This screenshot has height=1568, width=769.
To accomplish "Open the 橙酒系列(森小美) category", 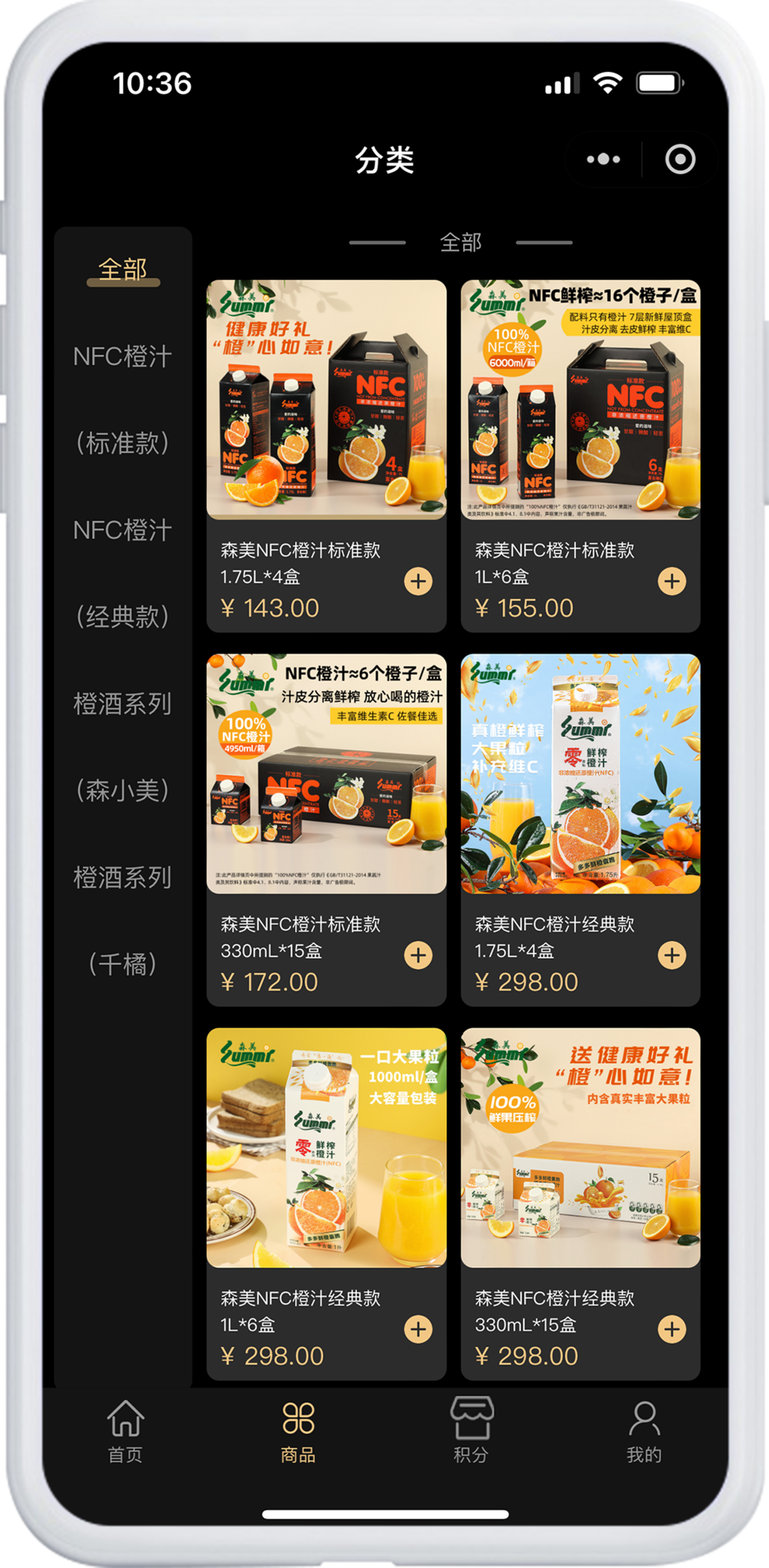I will click(x=123, y=747).
